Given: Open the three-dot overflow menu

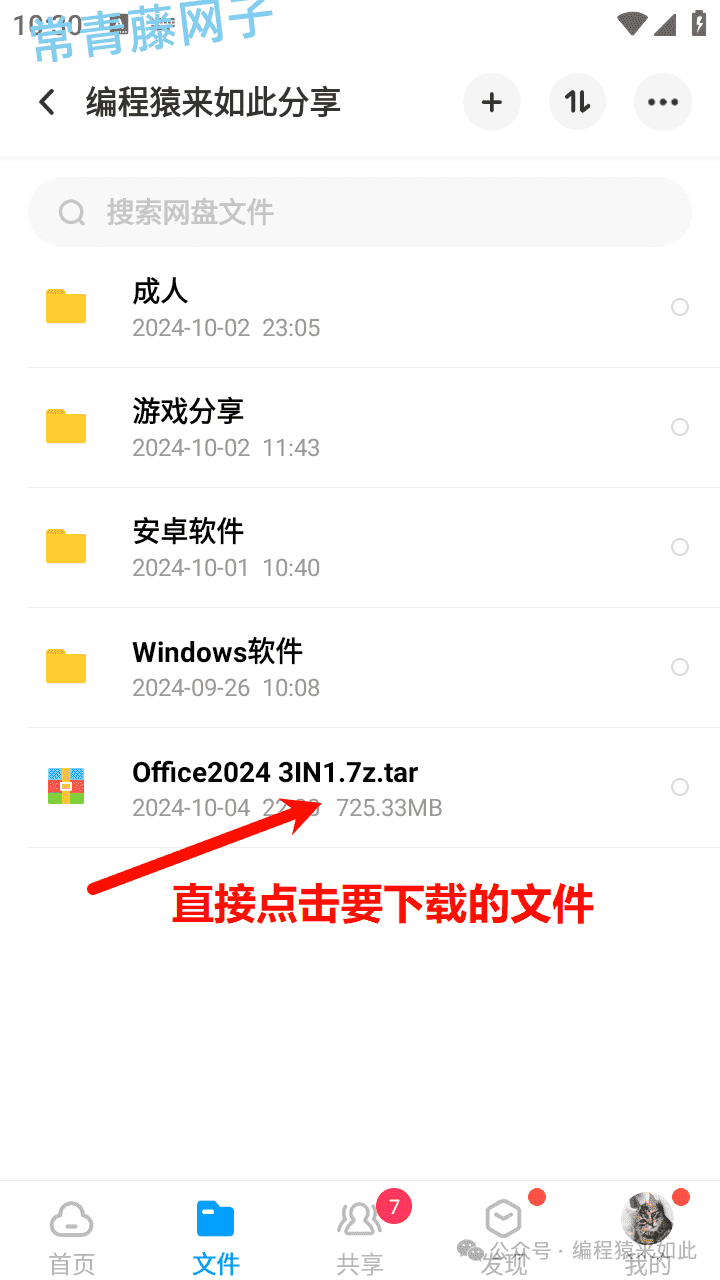Looking at the screenshot, I should coord(663,102).
